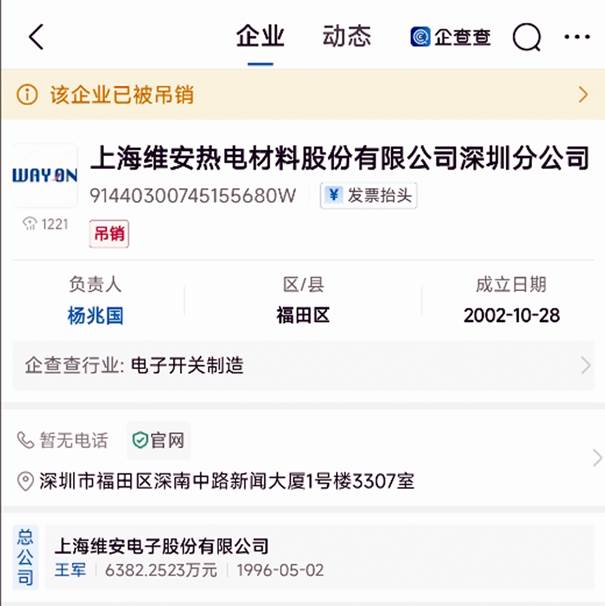The height and width of the screenshot is (606, 605).
Task: Go back using the top-left arrow
Action: (37, 38)
